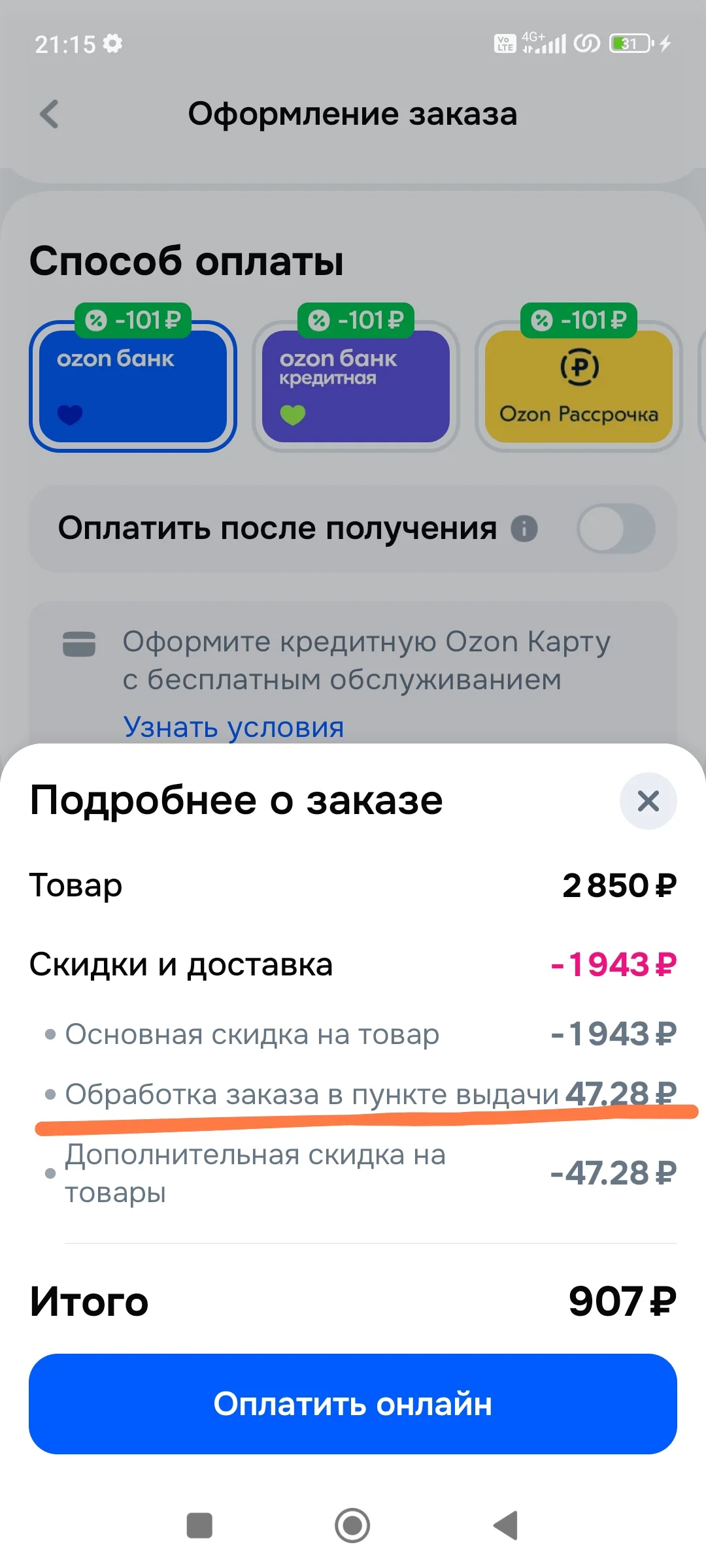Choose ozon банк кредитная payment

coord(356,386)
